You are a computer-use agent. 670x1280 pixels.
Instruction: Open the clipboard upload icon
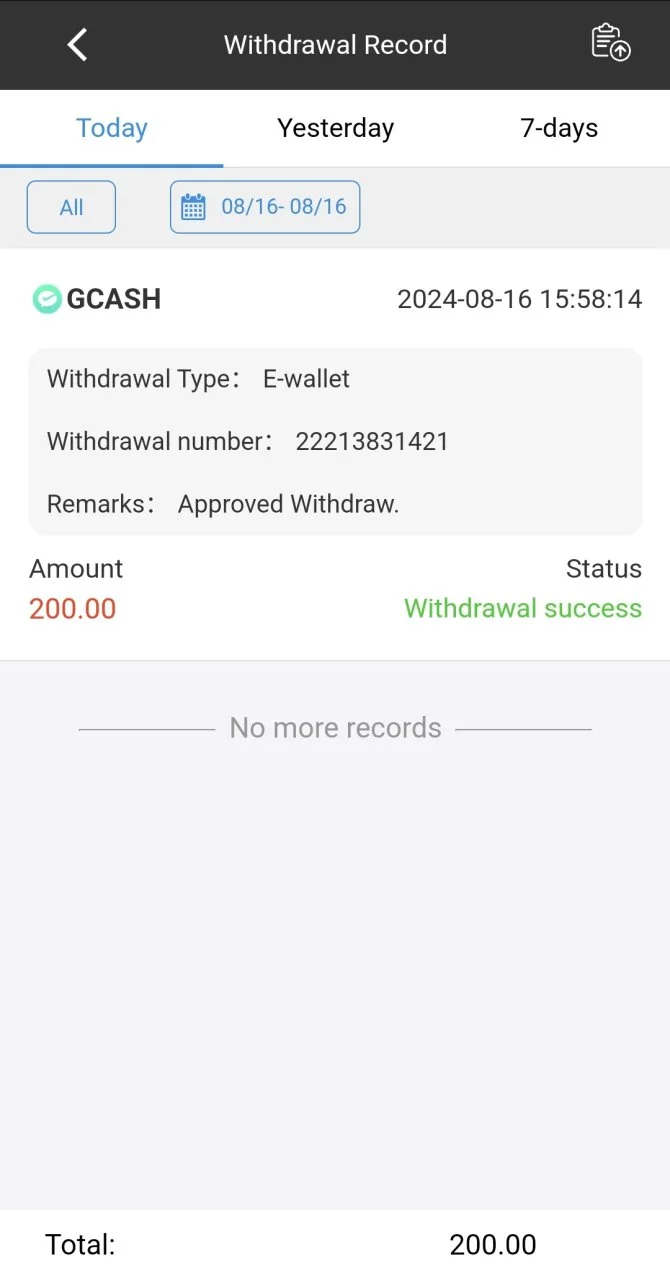(610, 43)
